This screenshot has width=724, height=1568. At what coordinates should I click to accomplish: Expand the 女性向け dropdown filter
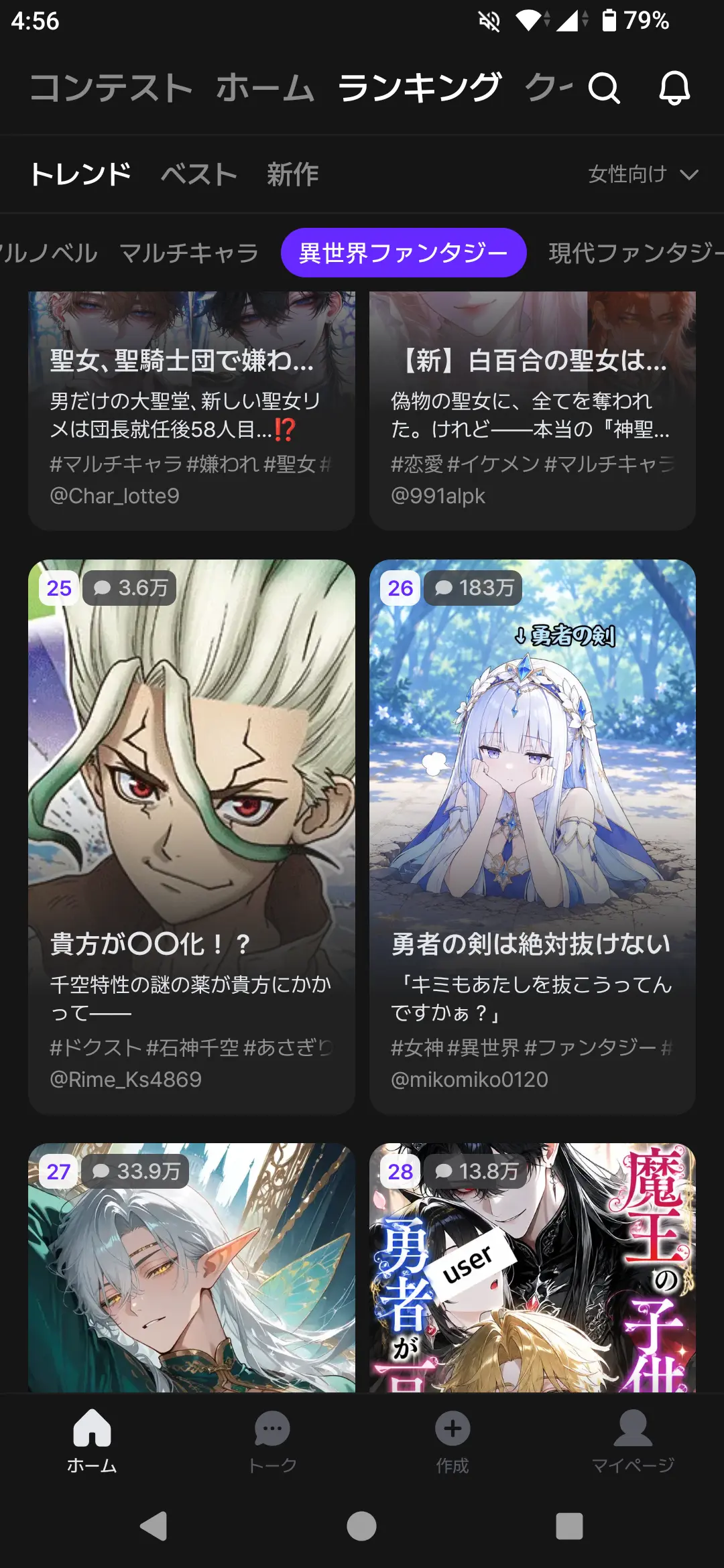(x=643, y=175)
